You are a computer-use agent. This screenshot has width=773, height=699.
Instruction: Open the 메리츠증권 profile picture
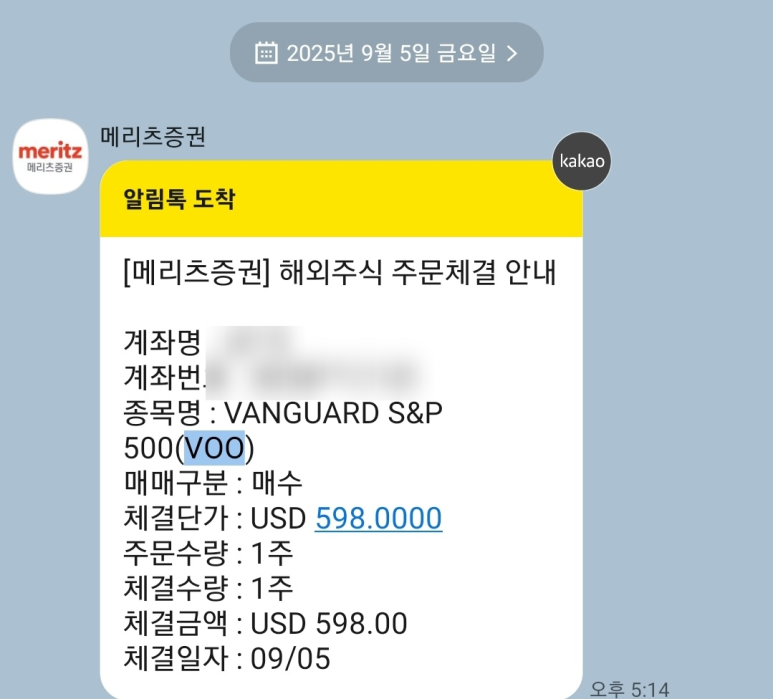coord(50,158)
